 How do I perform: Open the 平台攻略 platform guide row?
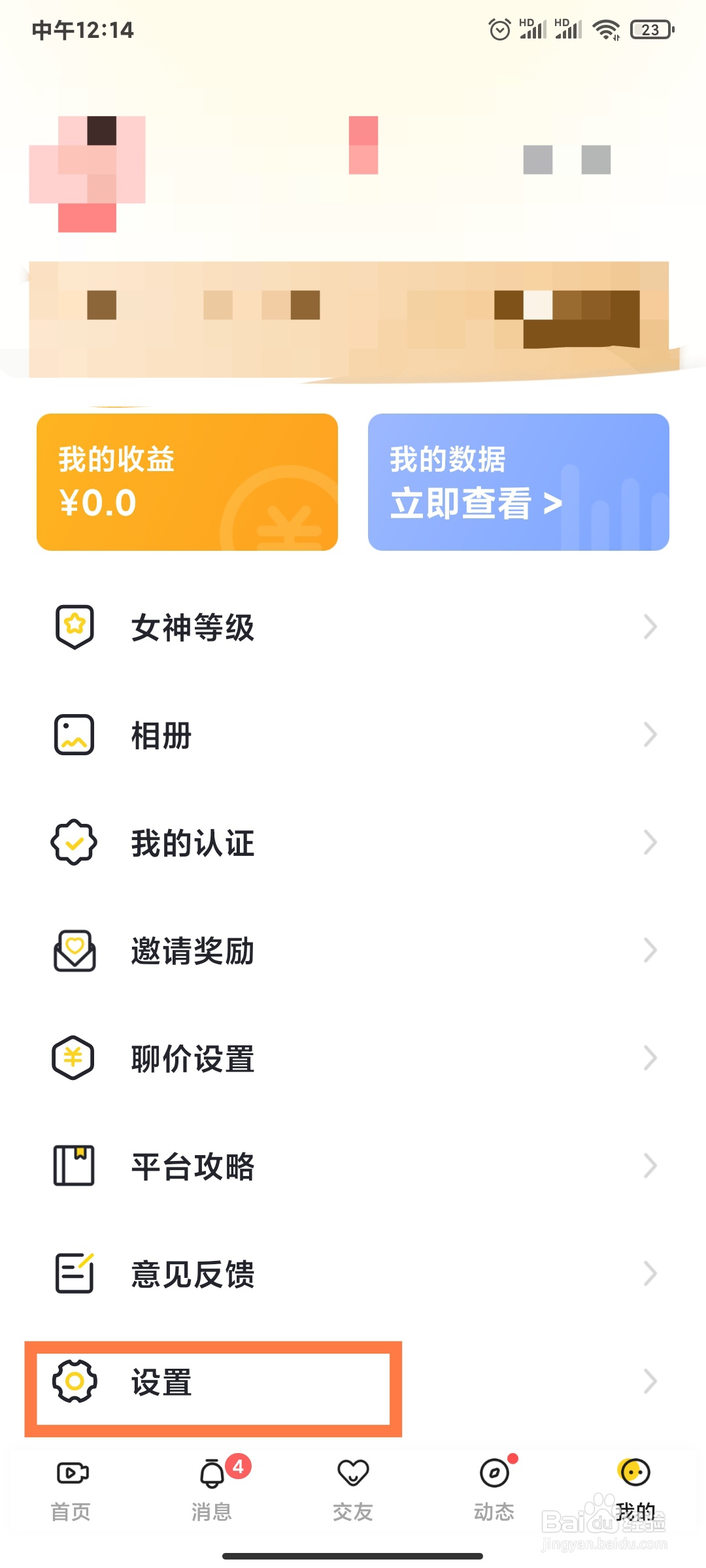point(353,1166)
